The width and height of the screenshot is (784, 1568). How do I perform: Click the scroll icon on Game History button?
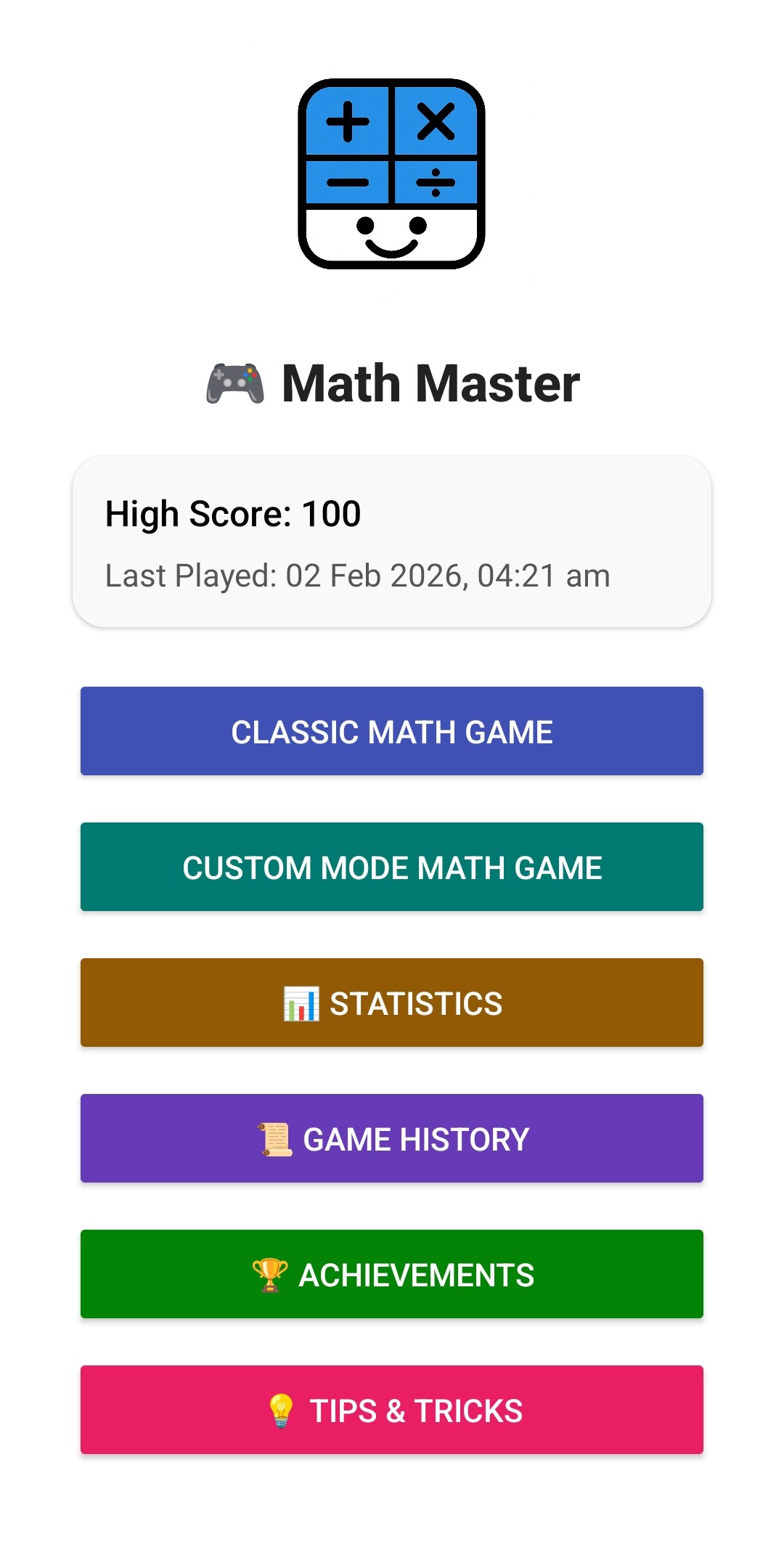(274, 1138)
